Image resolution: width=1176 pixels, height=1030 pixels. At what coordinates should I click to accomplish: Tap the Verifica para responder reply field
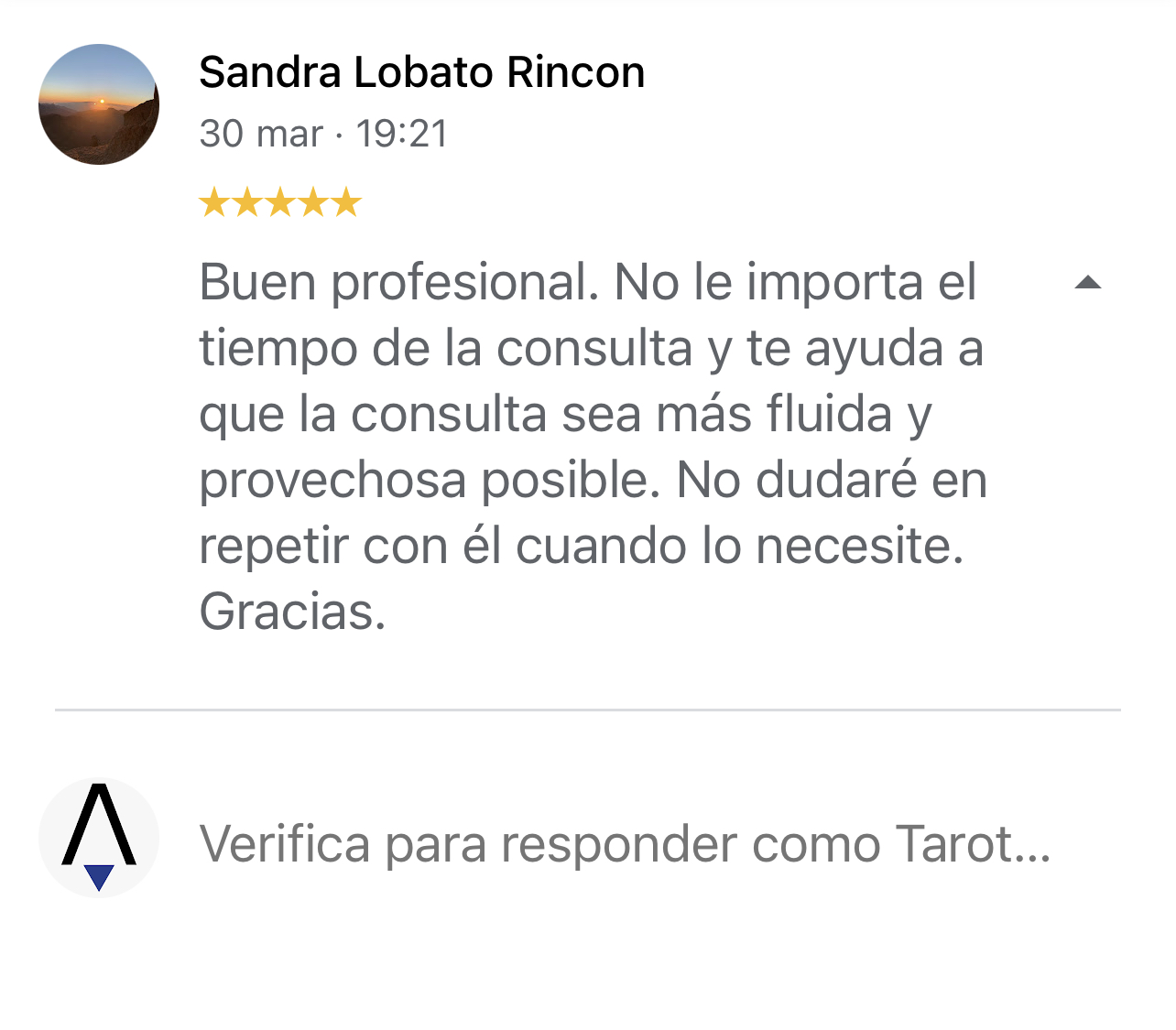tap(625, 843)
